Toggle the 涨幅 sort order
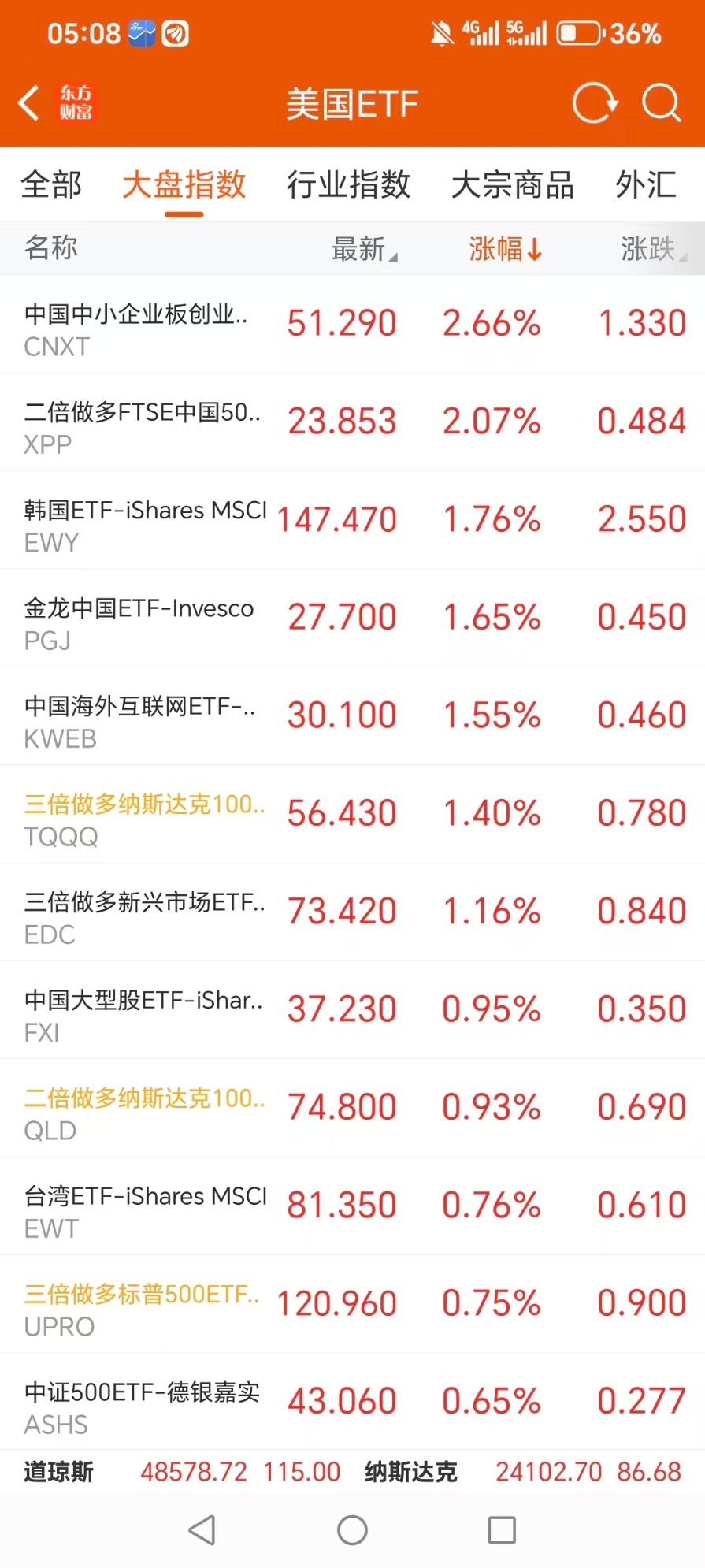 tap(504, 249)
